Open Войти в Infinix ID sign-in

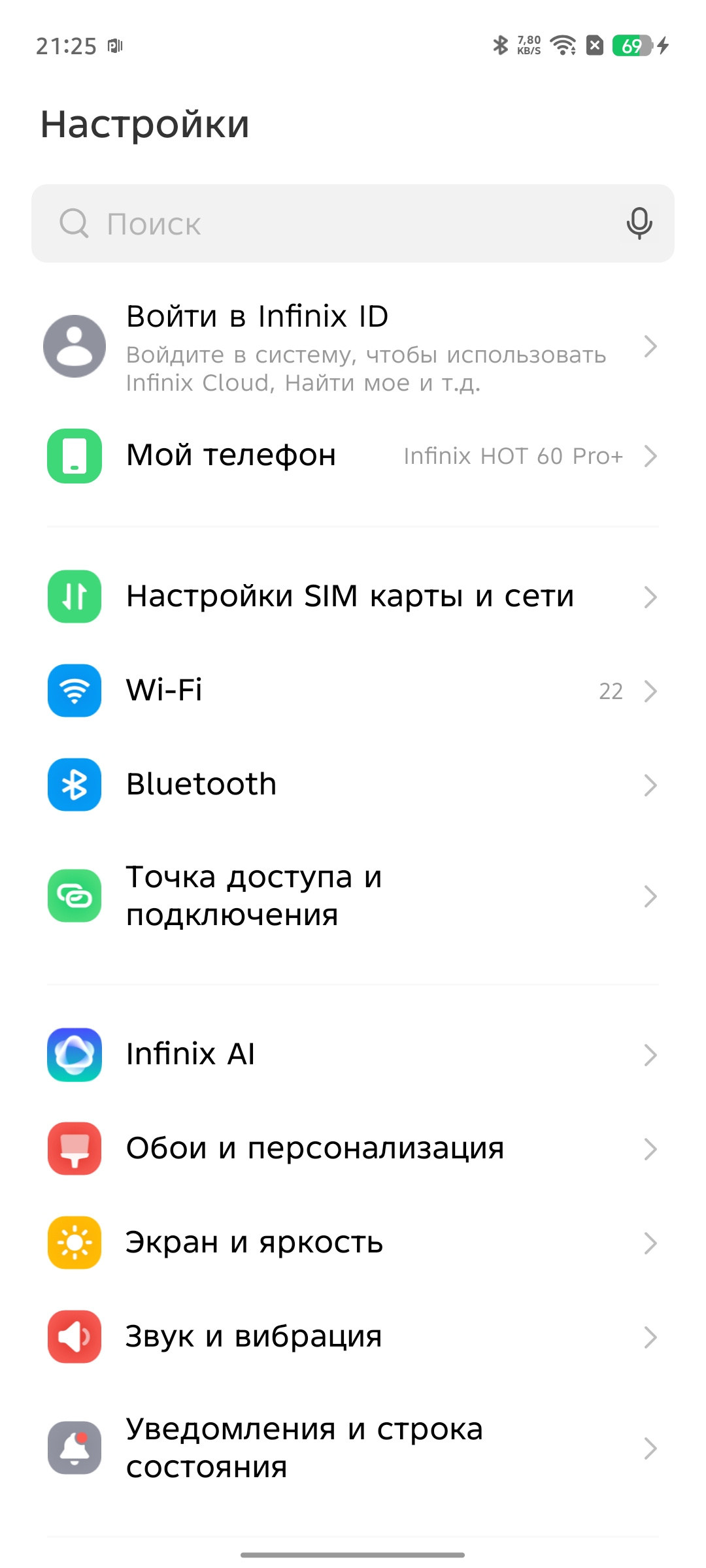353,346
